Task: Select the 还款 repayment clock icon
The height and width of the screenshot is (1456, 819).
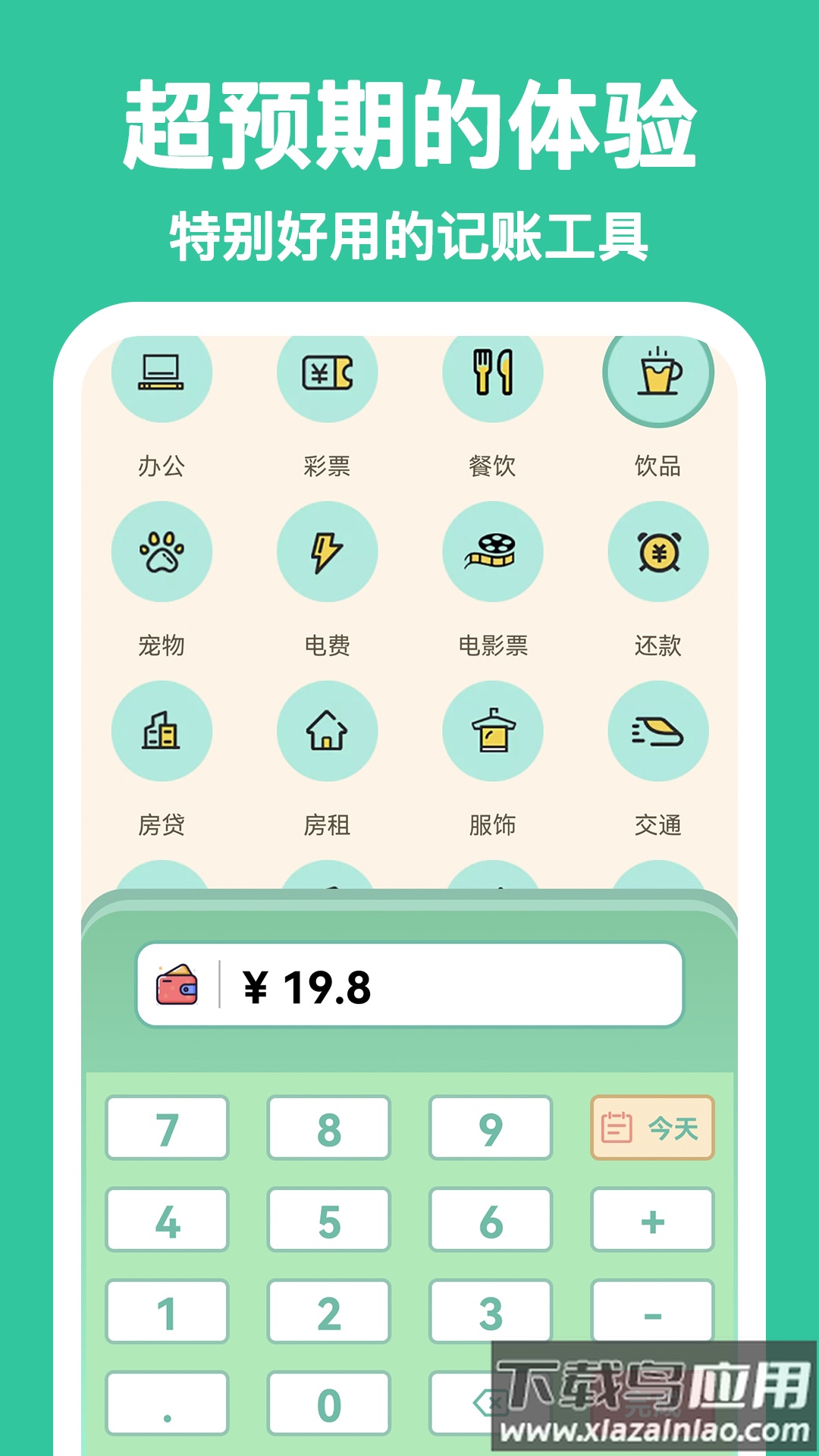Action: (x=659, y=553)
